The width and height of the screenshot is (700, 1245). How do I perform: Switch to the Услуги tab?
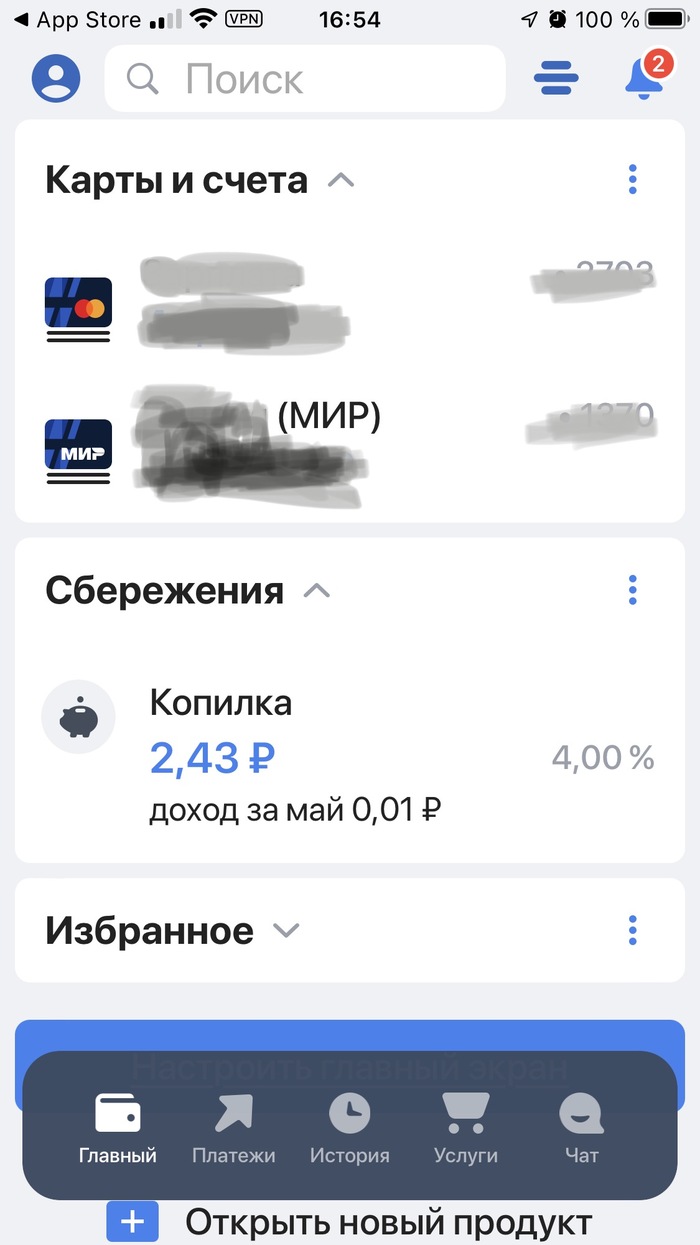point(465,1128)
